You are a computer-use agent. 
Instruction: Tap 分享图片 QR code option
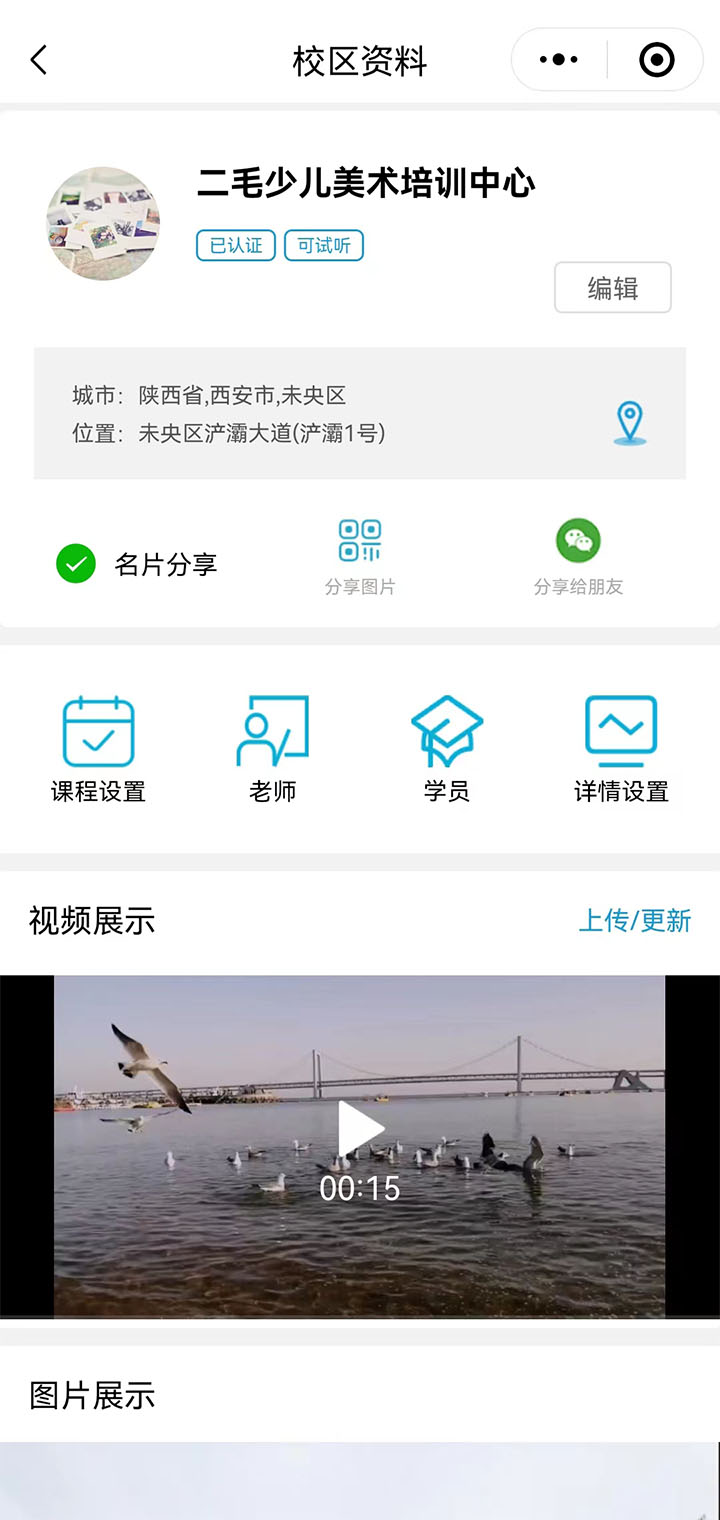coord(360,557)
